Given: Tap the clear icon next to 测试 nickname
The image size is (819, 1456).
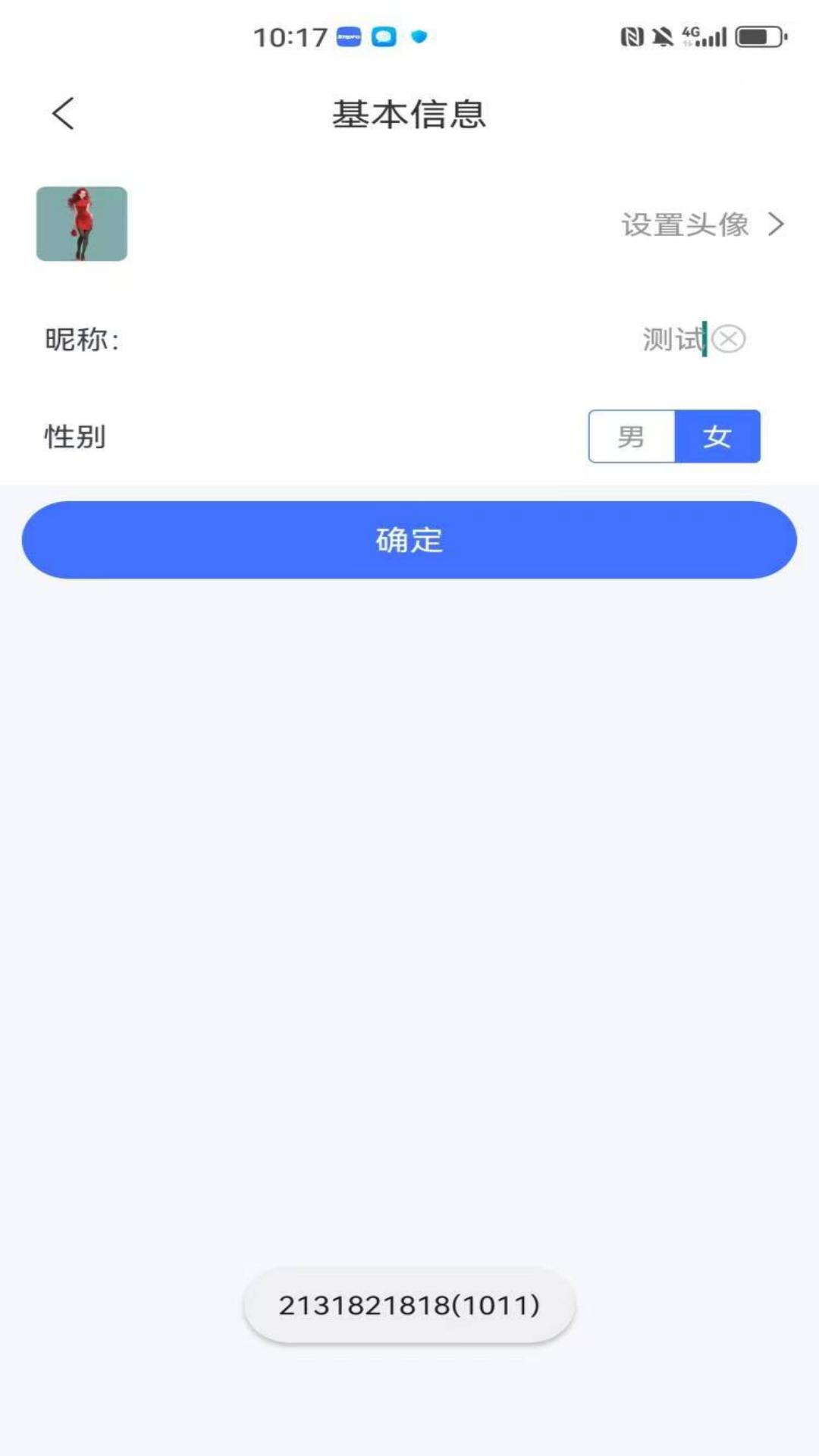Looking at the screenshot, I should click(730, 339).
